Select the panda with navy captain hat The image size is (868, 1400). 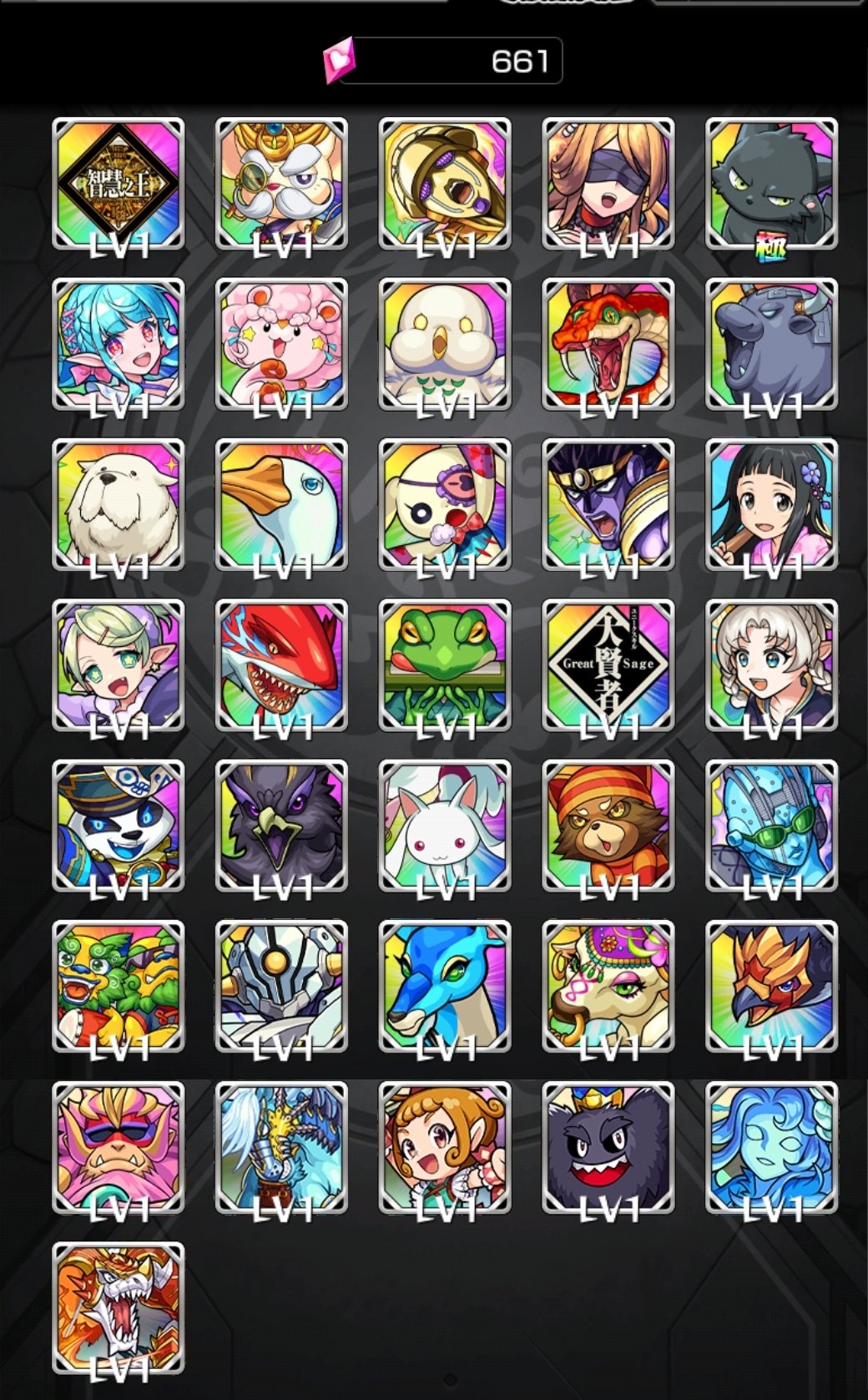pyautogui.click(x=118, y=825)
